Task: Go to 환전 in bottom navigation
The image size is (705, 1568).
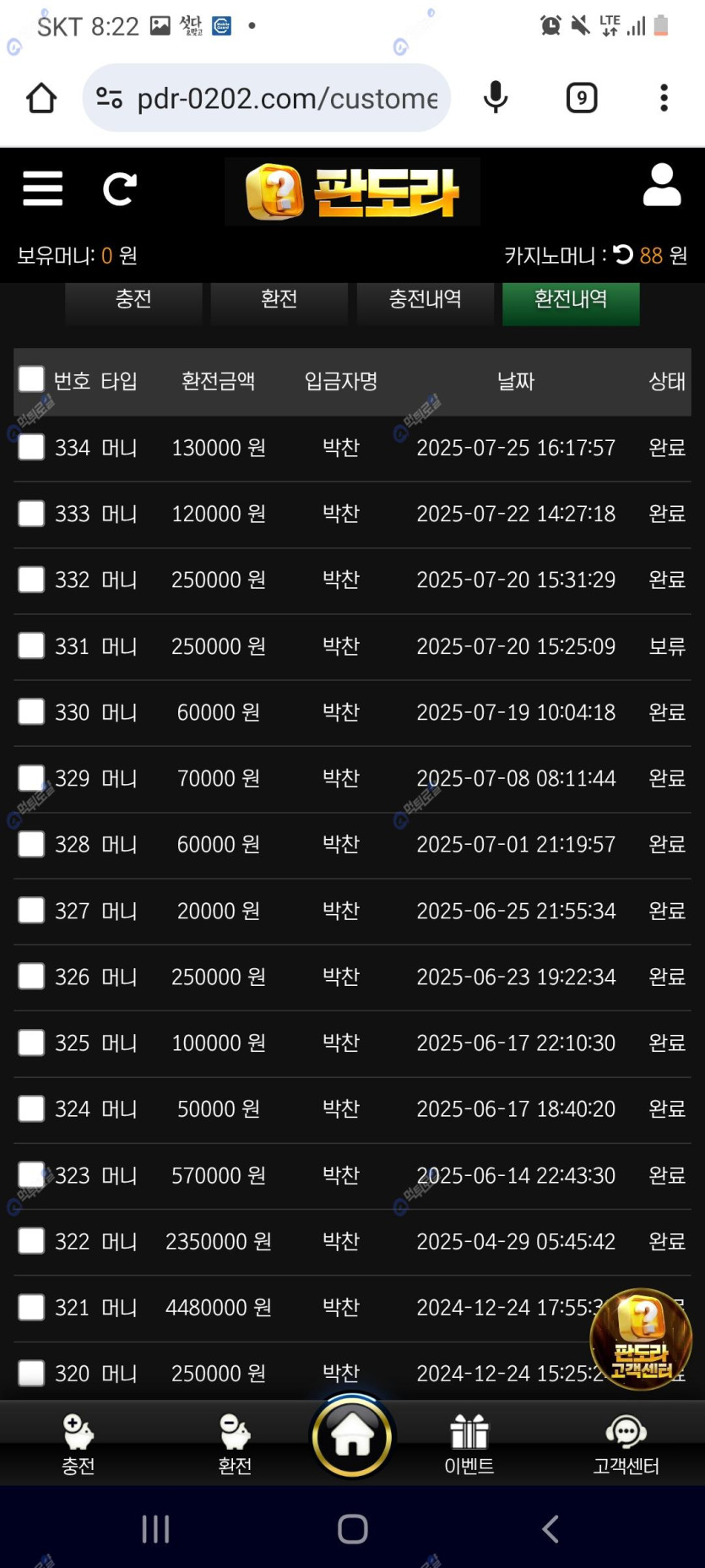Action: [235, 1445]
